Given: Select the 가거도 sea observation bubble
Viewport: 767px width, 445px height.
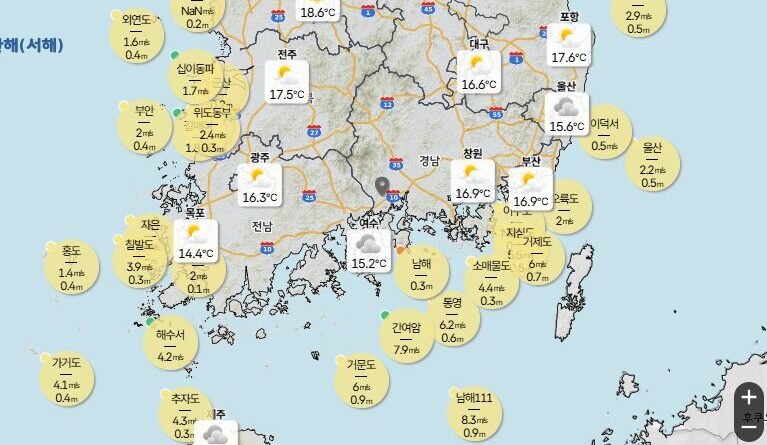Looking at the screenshot, I should pos(66,378).
